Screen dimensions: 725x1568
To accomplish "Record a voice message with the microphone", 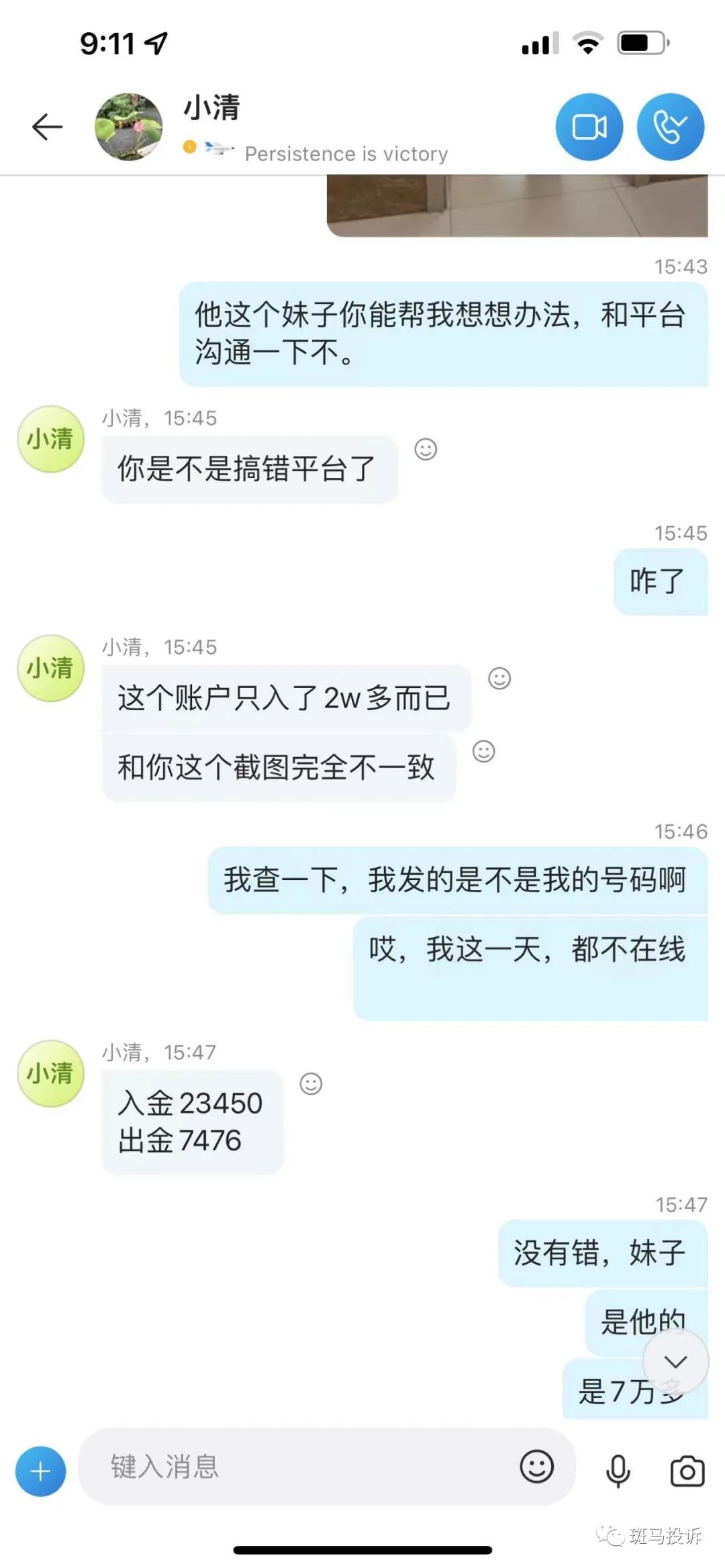I will click(x=618, y=1471).
